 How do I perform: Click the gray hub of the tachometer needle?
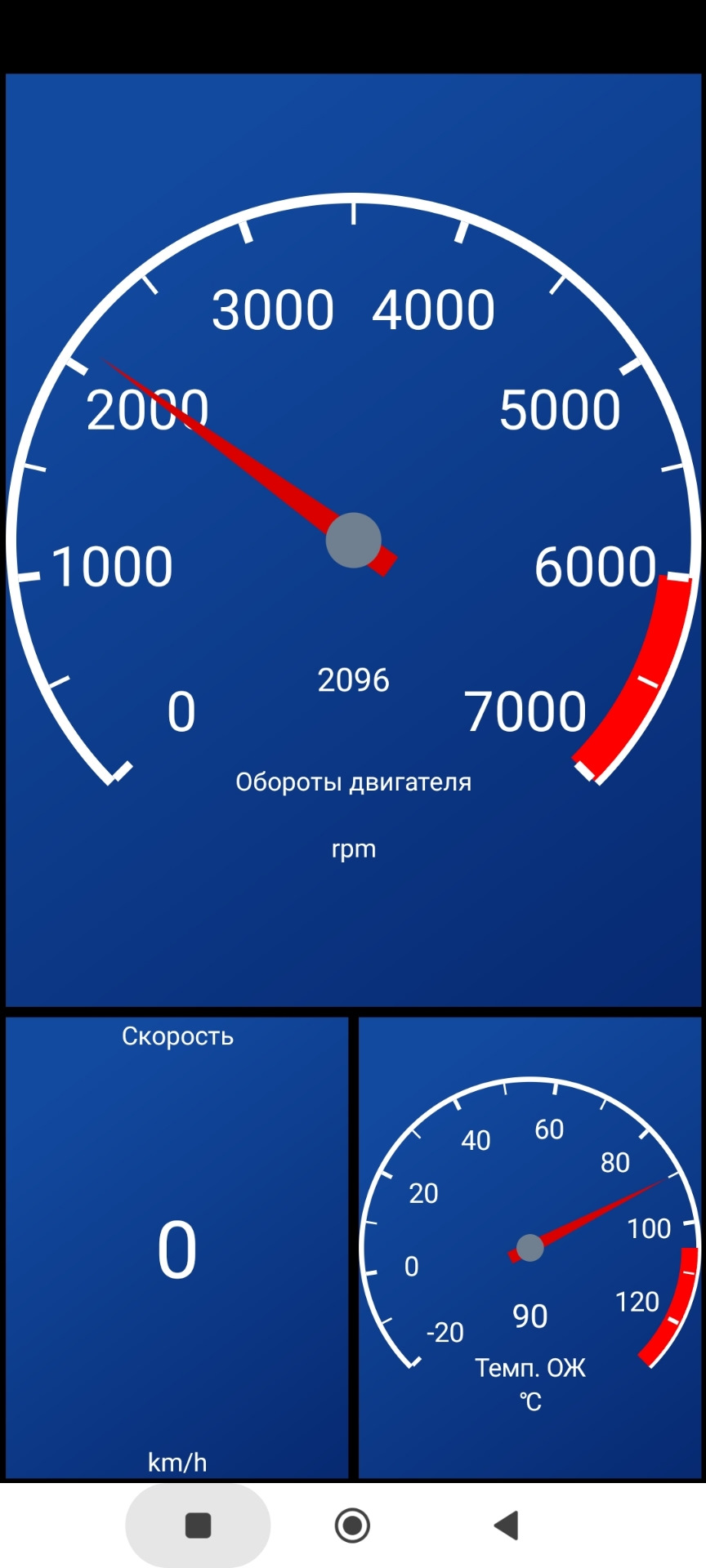click(x=353, y=541)
